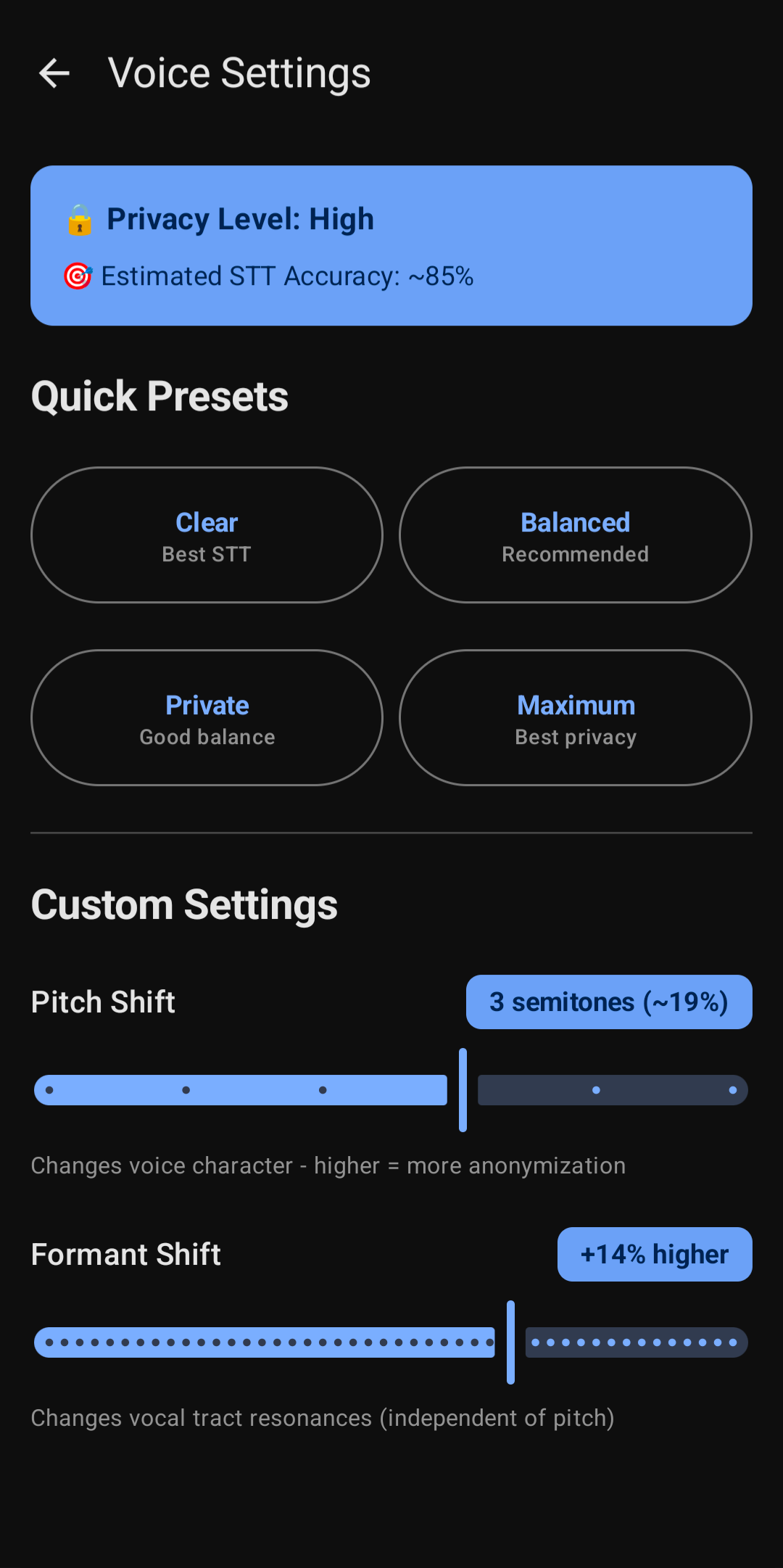Viewport: 783px width, 1568px height.
Task: Click the Formant Shift slider handle
Action: point(510,1342)
